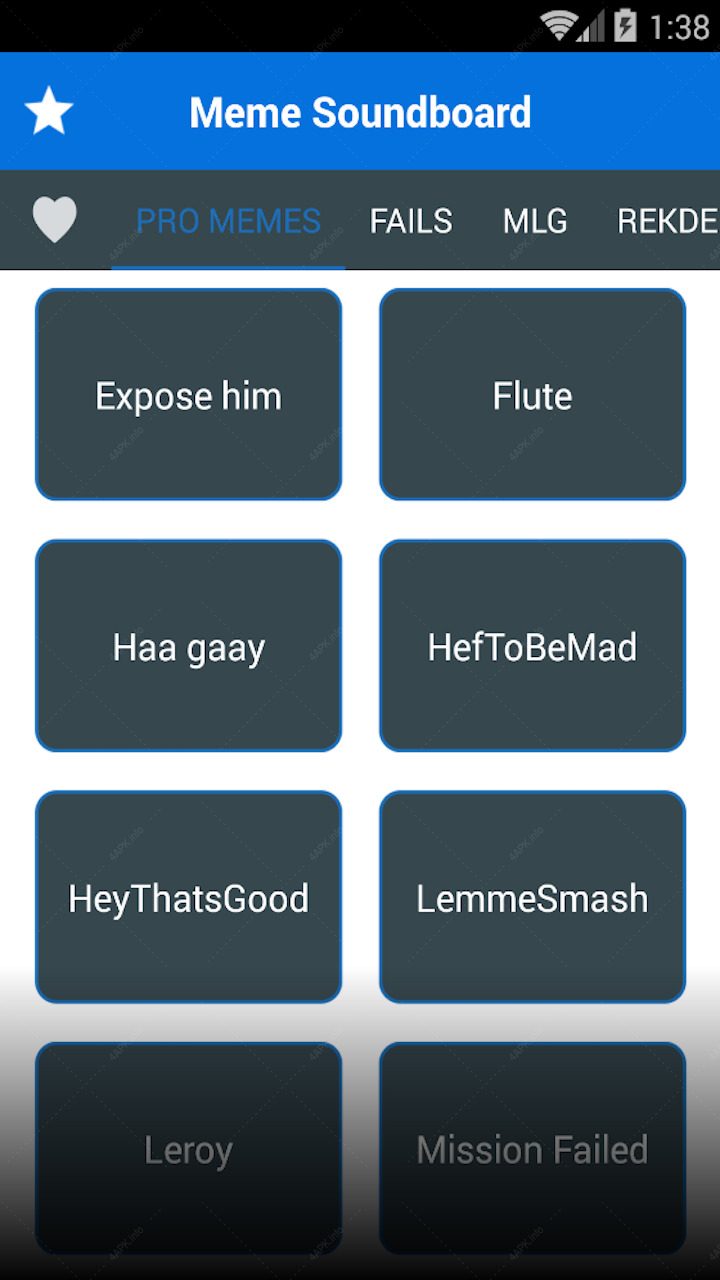This screenshot has height=1280, width=720.
Task: Play the Flute sound
Action: [x=532, y=395]
